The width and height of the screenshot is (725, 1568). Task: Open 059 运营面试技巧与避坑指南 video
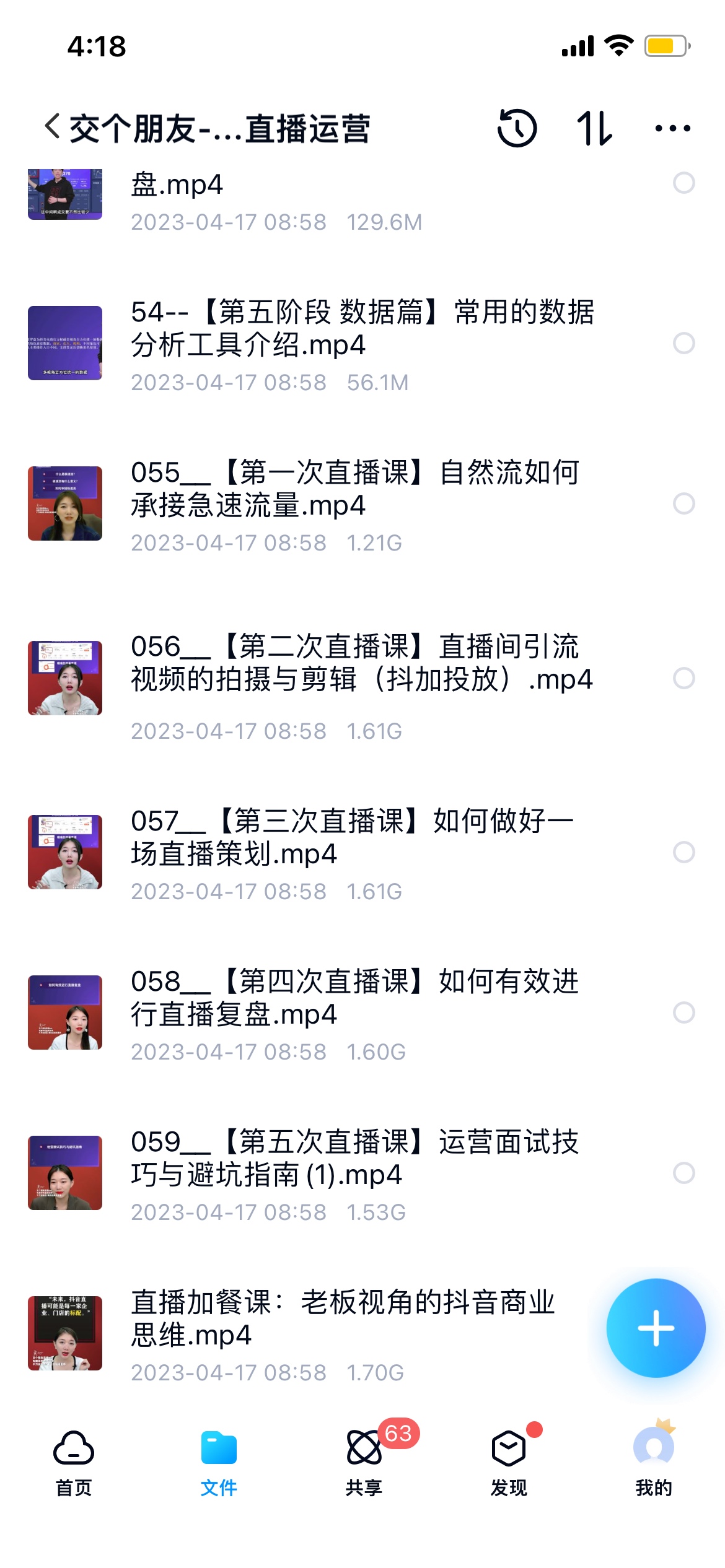354,1159
